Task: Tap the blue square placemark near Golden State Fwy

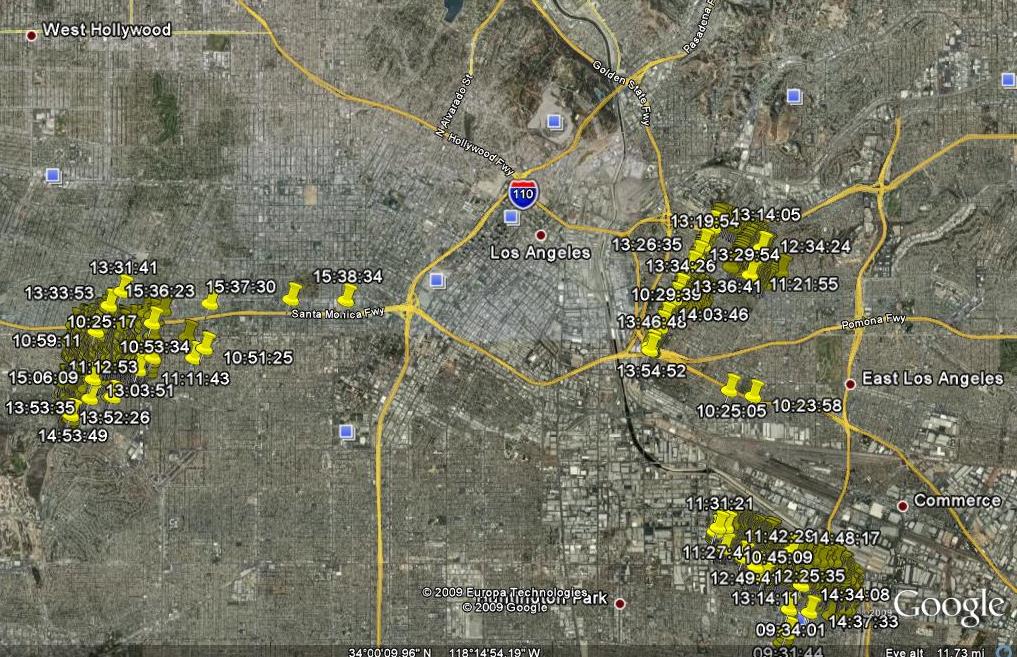Action: (x=555, y=124)
